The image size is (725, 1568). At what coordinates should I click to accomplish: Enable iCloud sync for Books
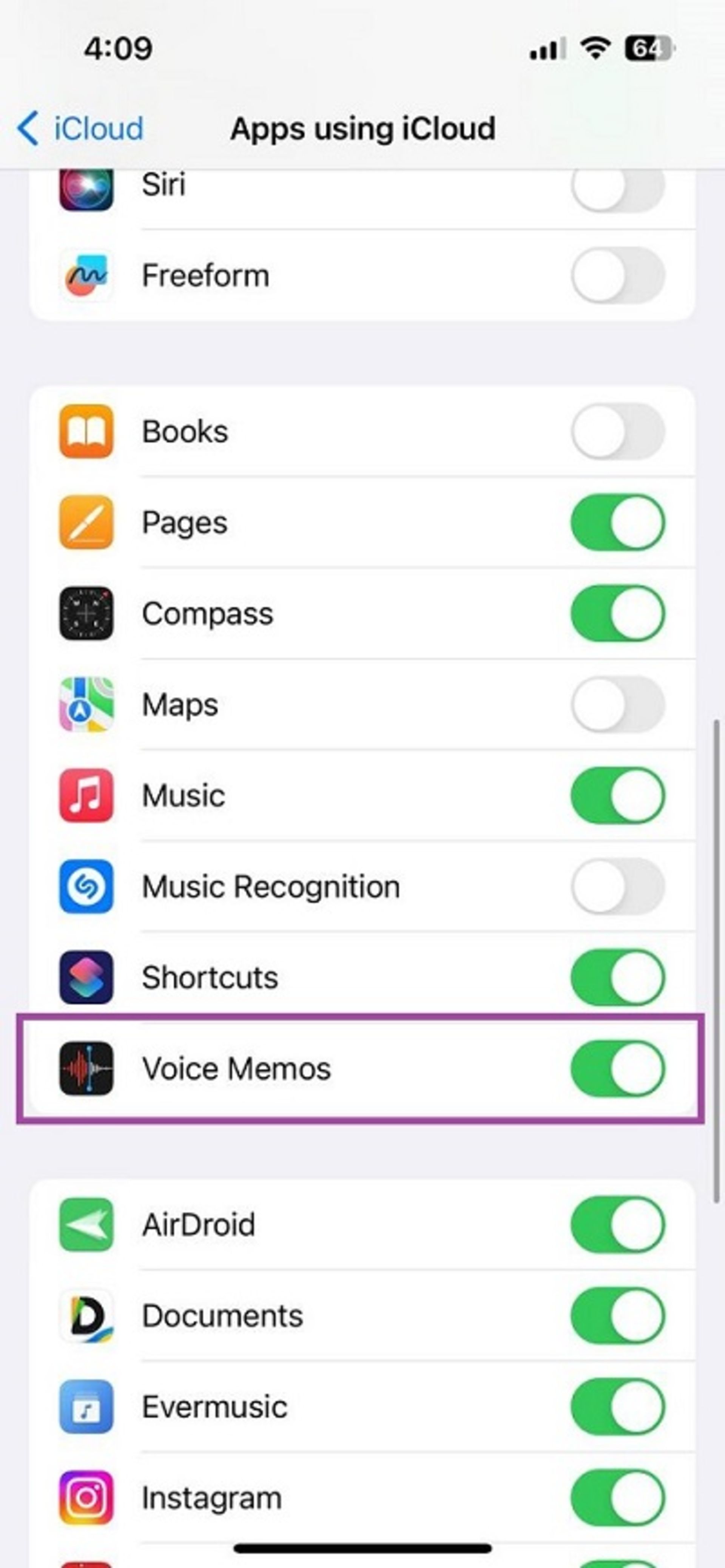[617, 432]
